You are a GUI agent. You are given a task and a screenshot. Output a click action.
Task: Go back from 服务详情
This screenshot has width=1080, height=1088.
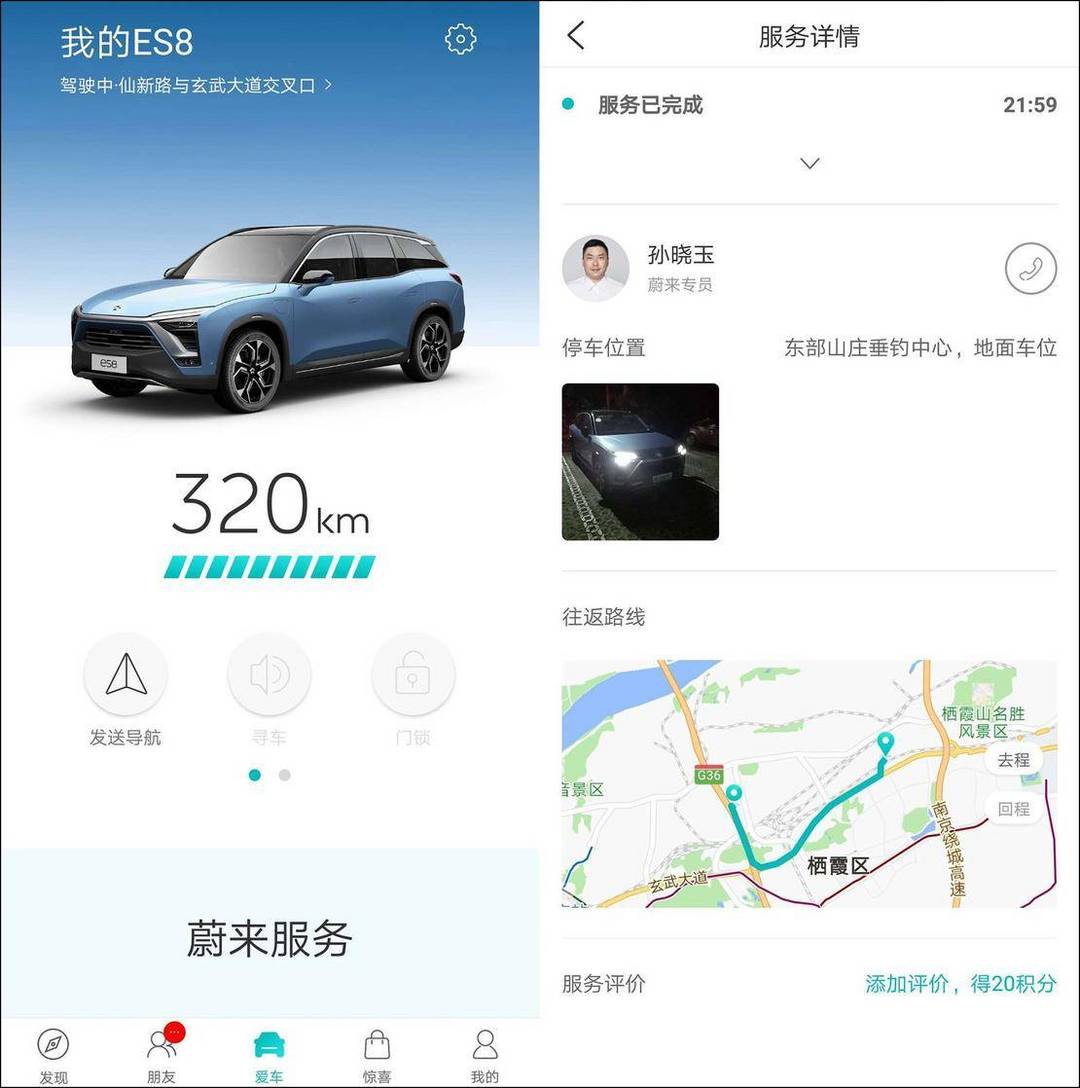point(575,37)
